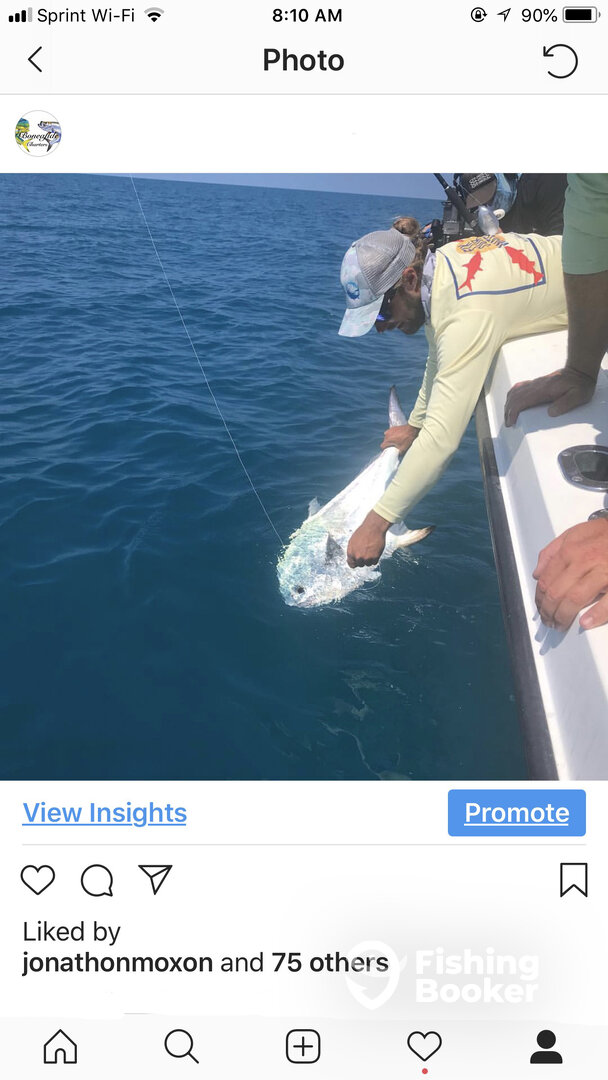Go back using the top-left arrow

point(35,60)
